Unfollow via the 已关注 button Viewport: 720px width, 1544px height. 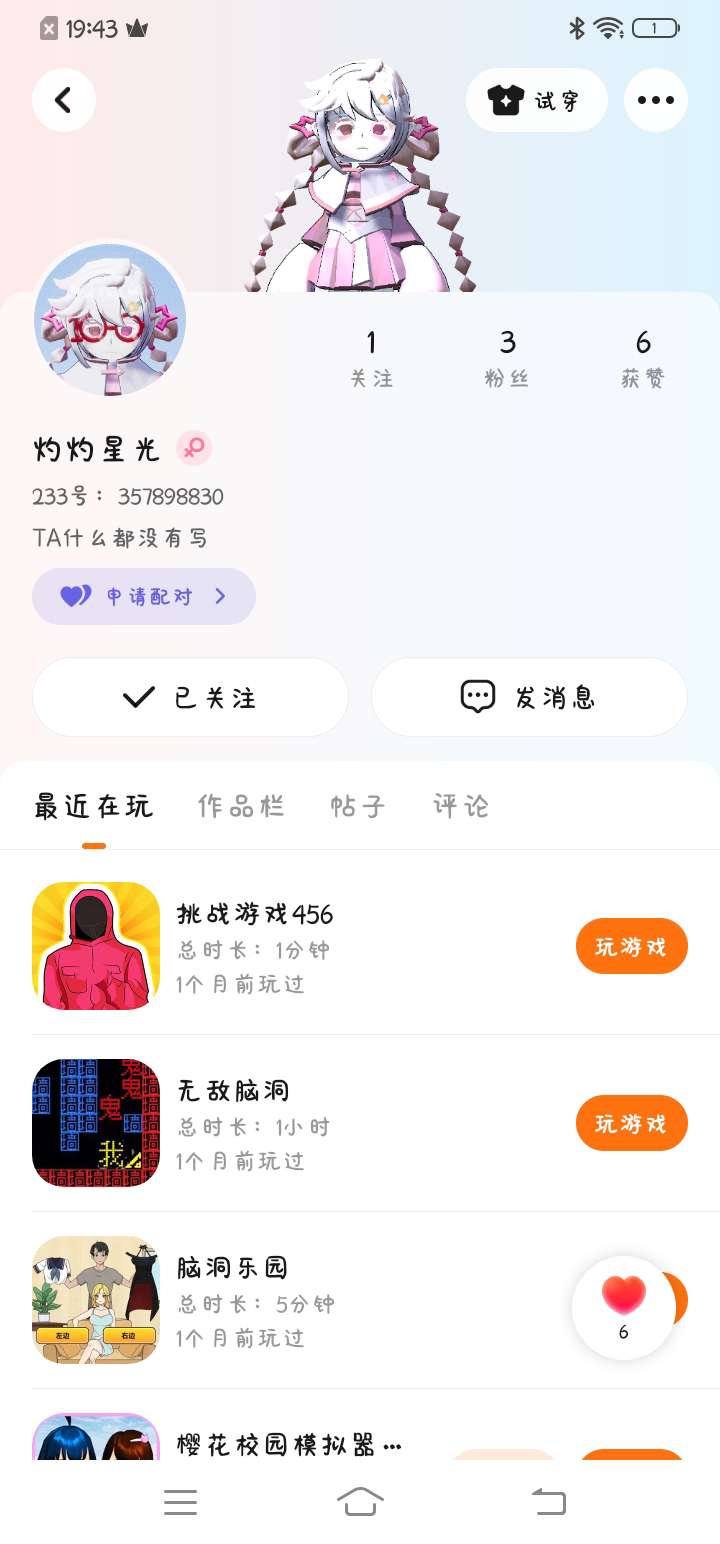tap(190, 697)
